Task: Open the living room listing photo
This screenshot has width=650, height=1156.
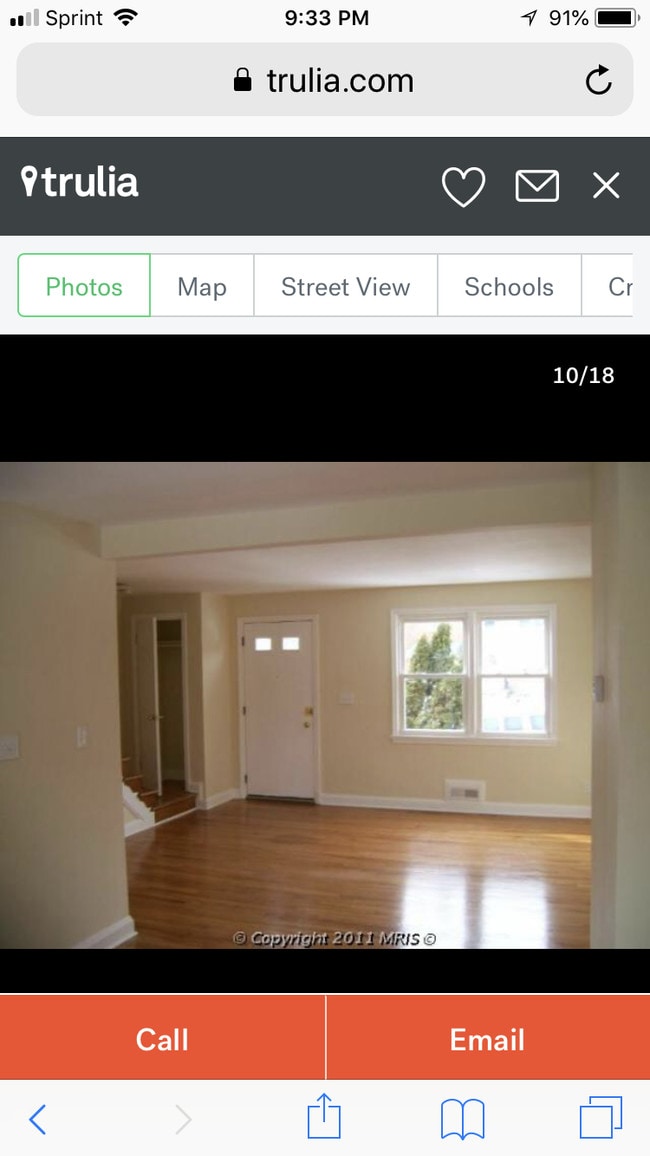Action: [324, 705]
